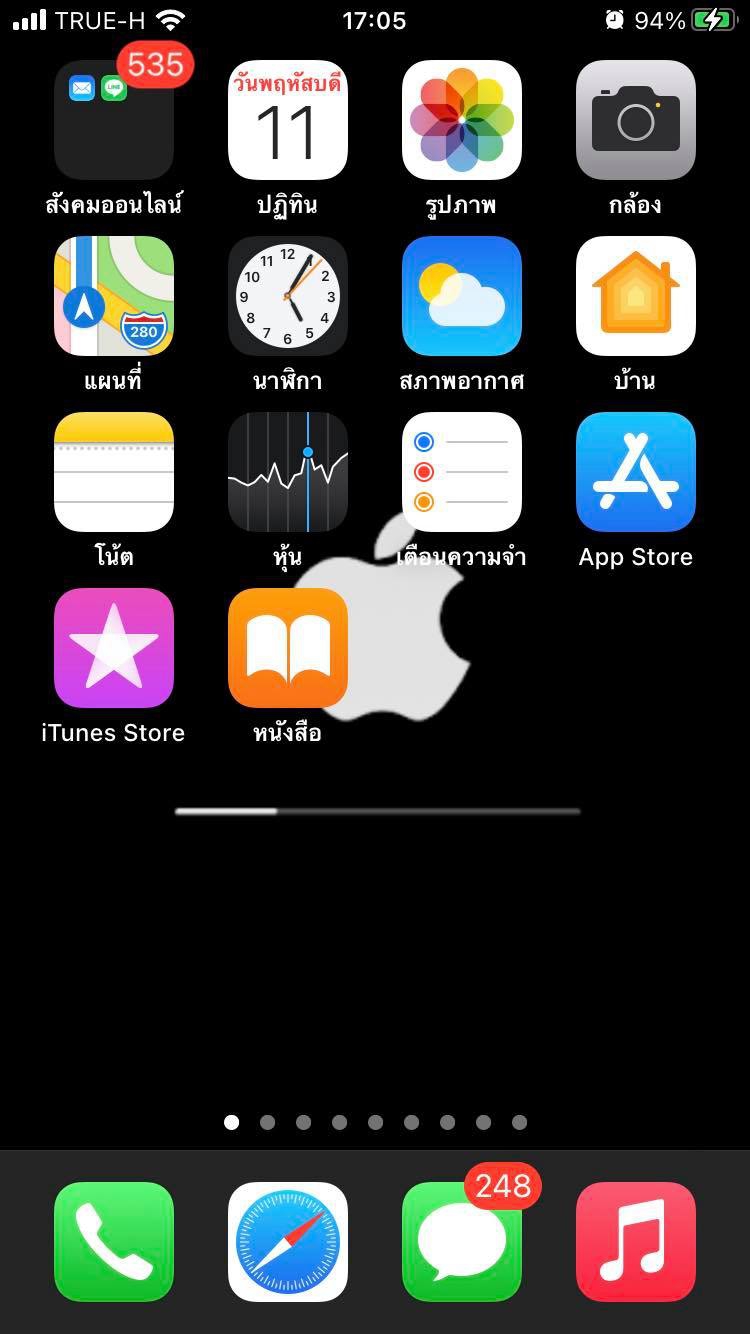
Task: Launch the รูปภาพ photos app
Action: pos(461,120)
